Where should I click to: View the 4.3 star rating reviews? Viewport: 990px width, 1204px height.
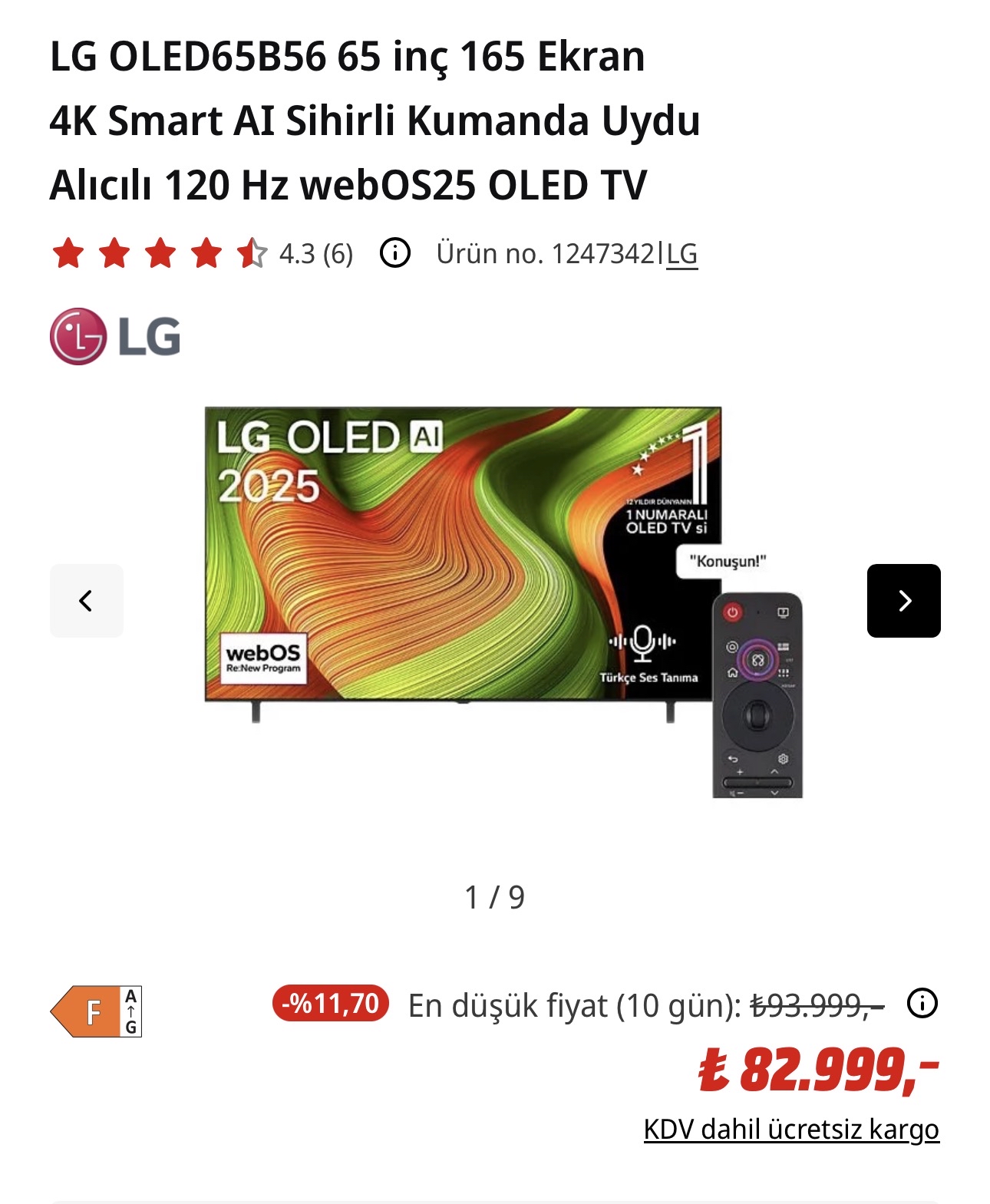point(201,253)
